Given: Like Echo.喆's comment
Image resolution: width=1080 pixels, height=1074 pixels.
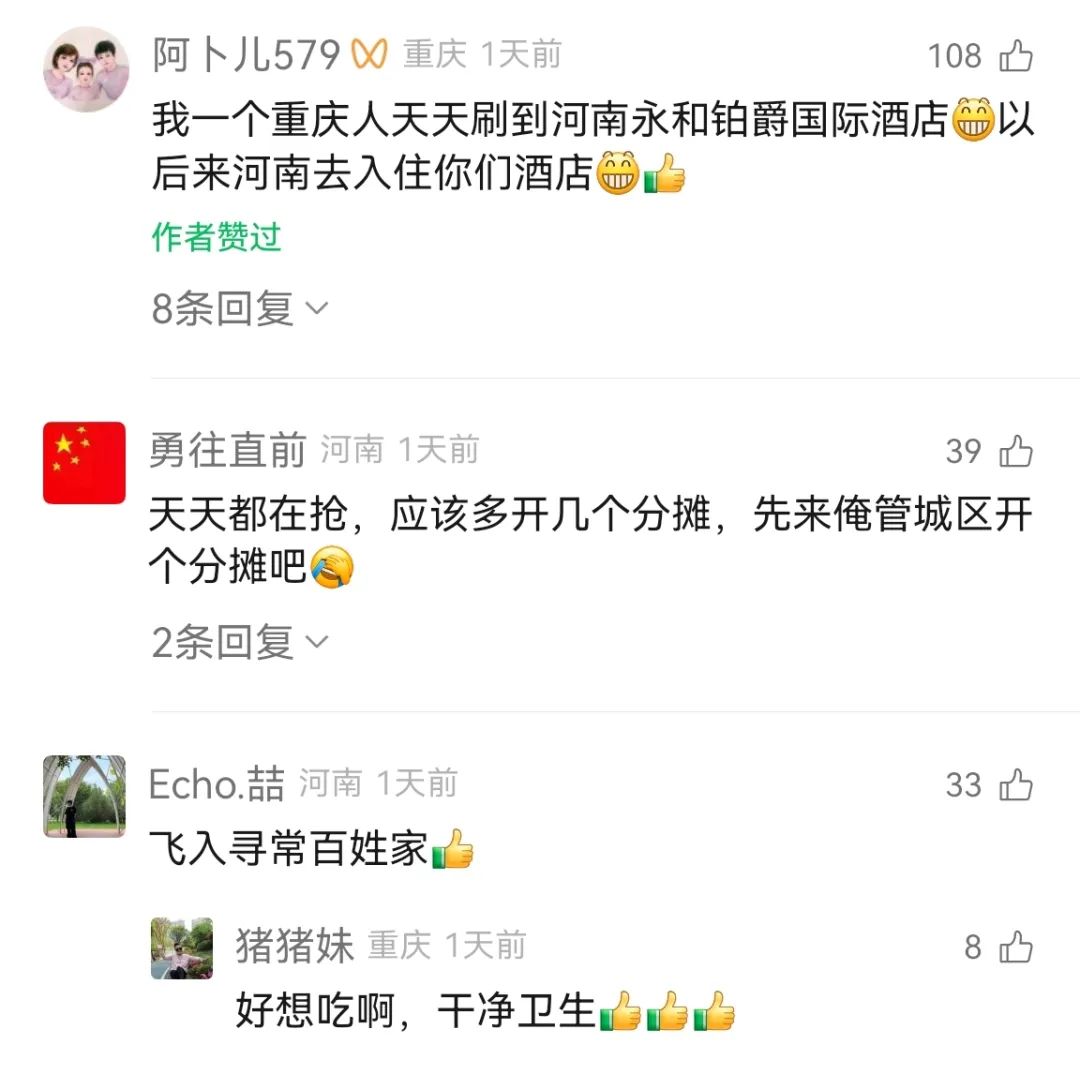Looking at the screenshot, I should (x=1016, y=785).
